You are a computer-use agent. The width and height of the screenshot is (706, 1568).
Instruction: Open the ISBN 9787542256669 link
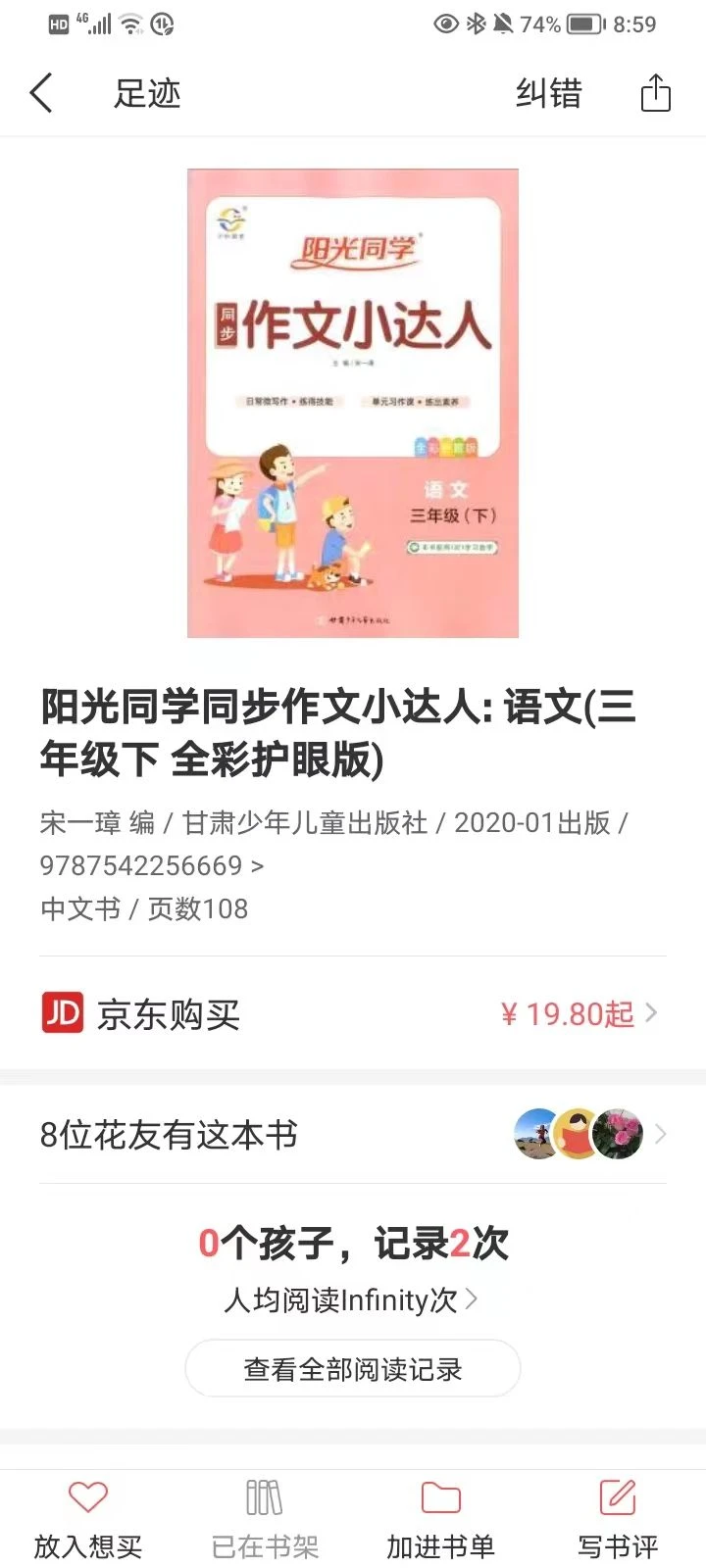click(x=152, y=865)
